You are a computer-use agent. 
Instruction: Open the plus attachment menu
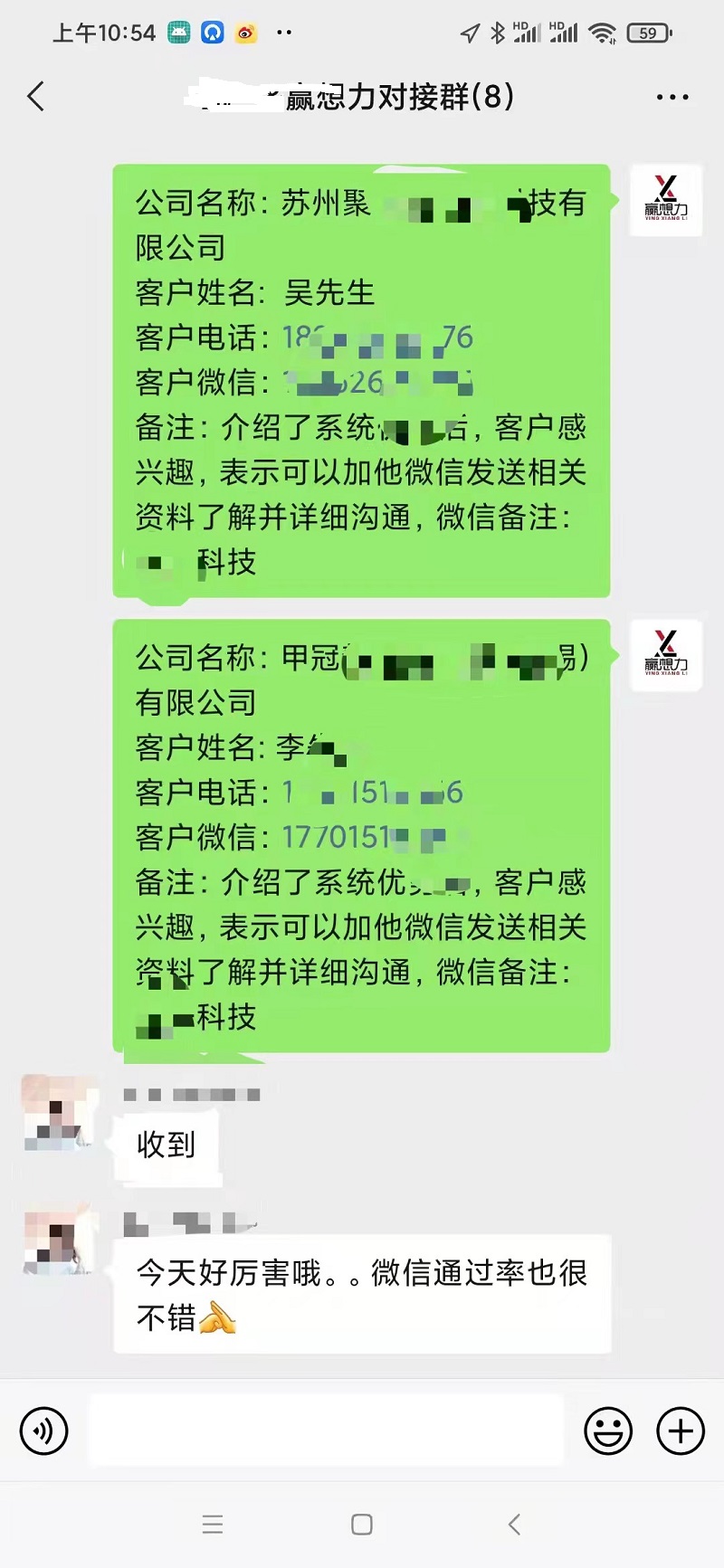pyautogui.click(x=681, y=1430)
